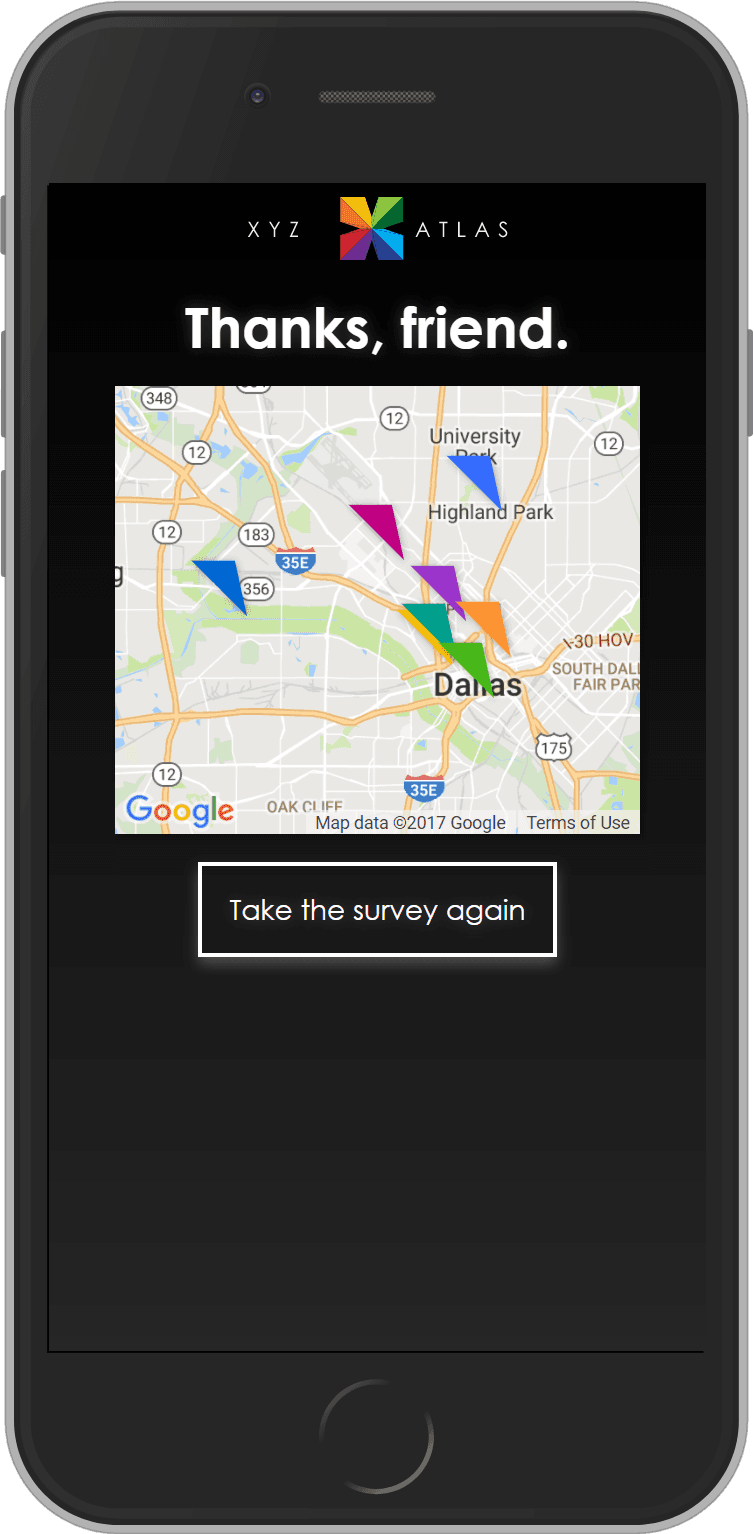Tap the Take the survey again button
The width and height of the screenshot is (754, 1534).
[x=377, y=910]
